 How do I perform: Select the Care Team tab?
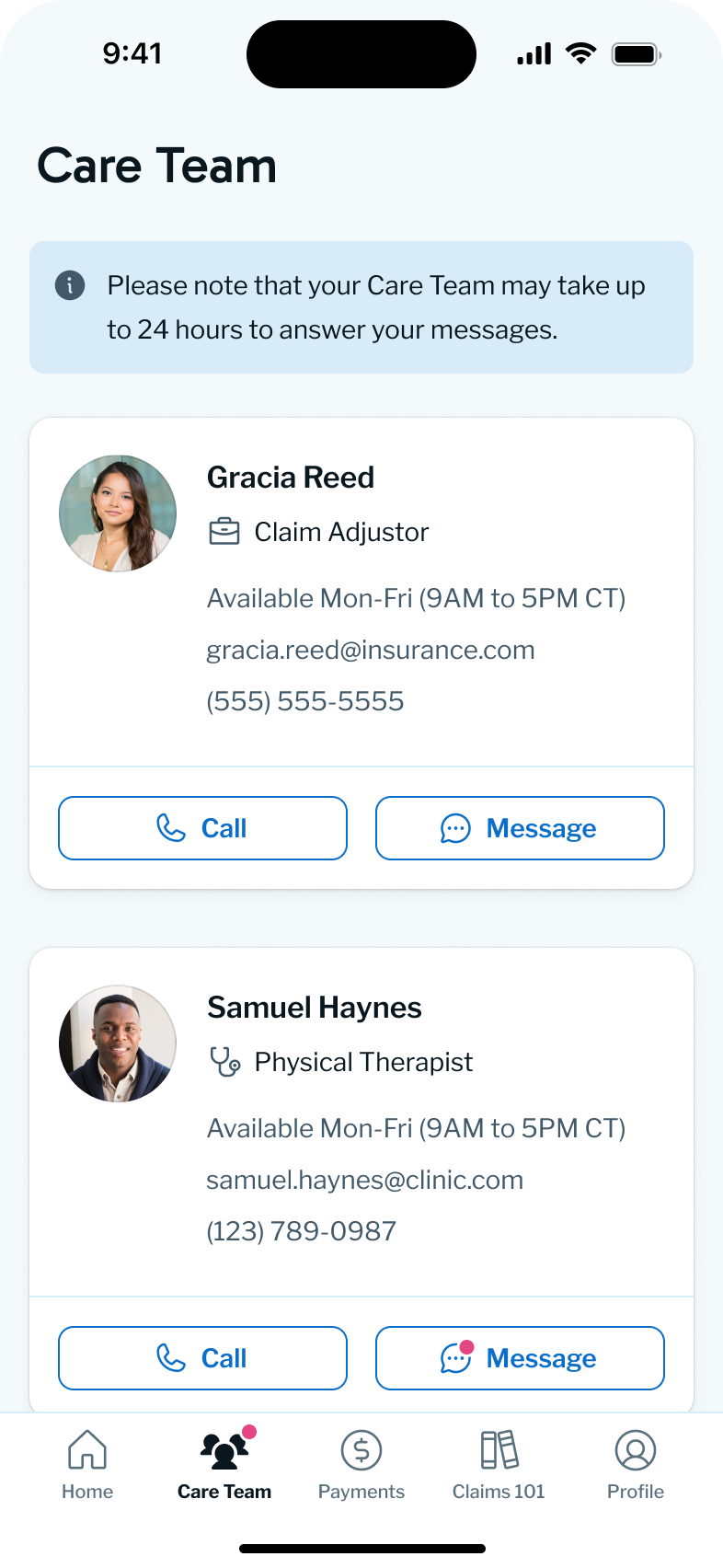(x=224, y=1465)
